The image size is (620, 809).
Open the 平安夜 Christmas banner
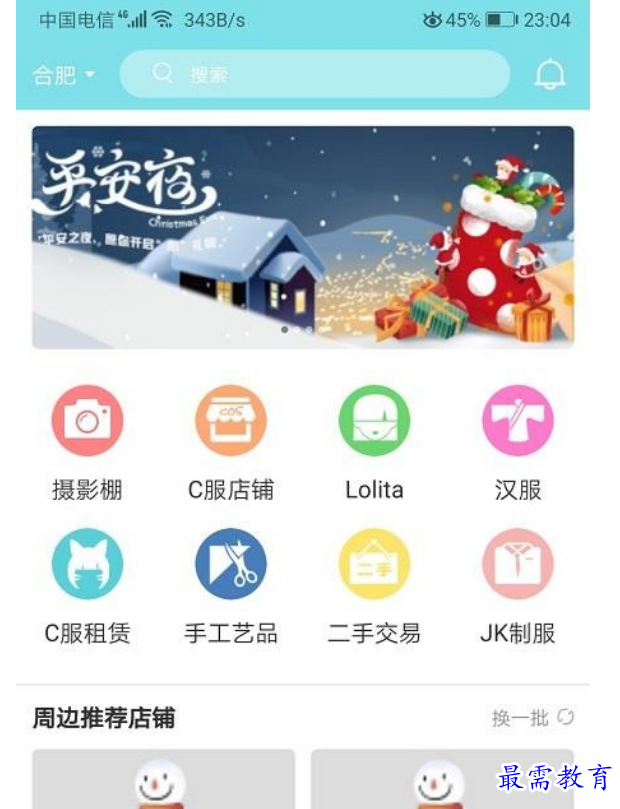point(303,237)
